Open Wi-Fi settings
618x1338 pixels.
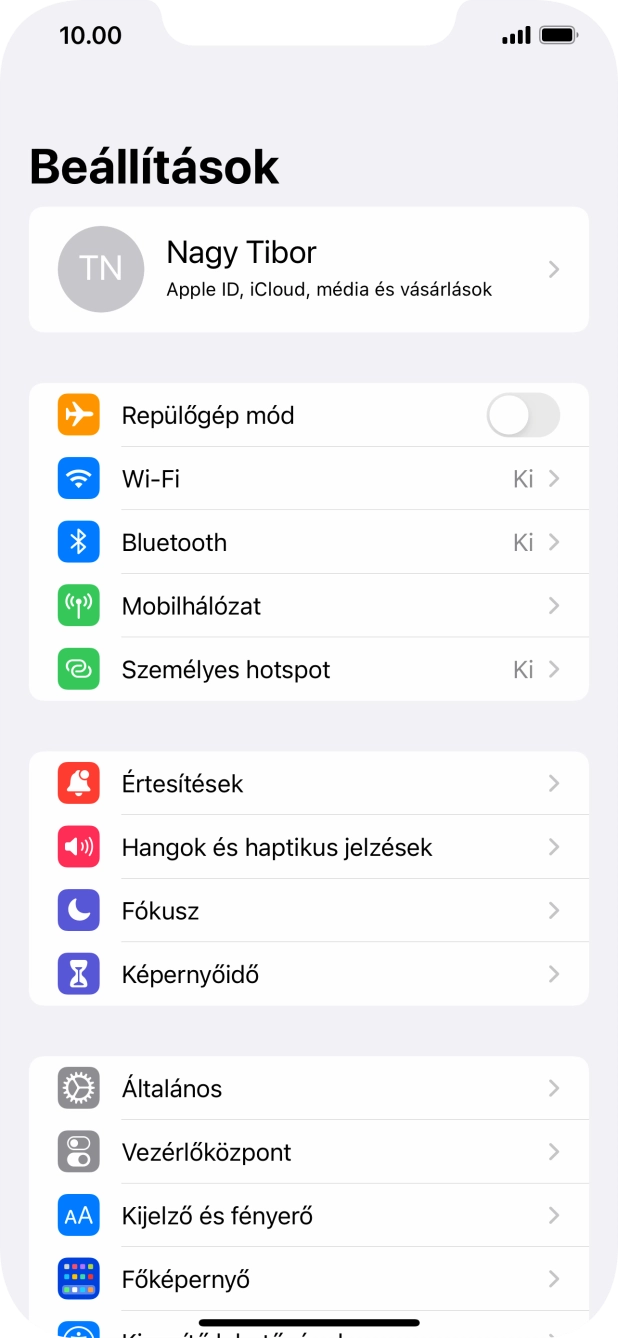[x=308, y=479]
